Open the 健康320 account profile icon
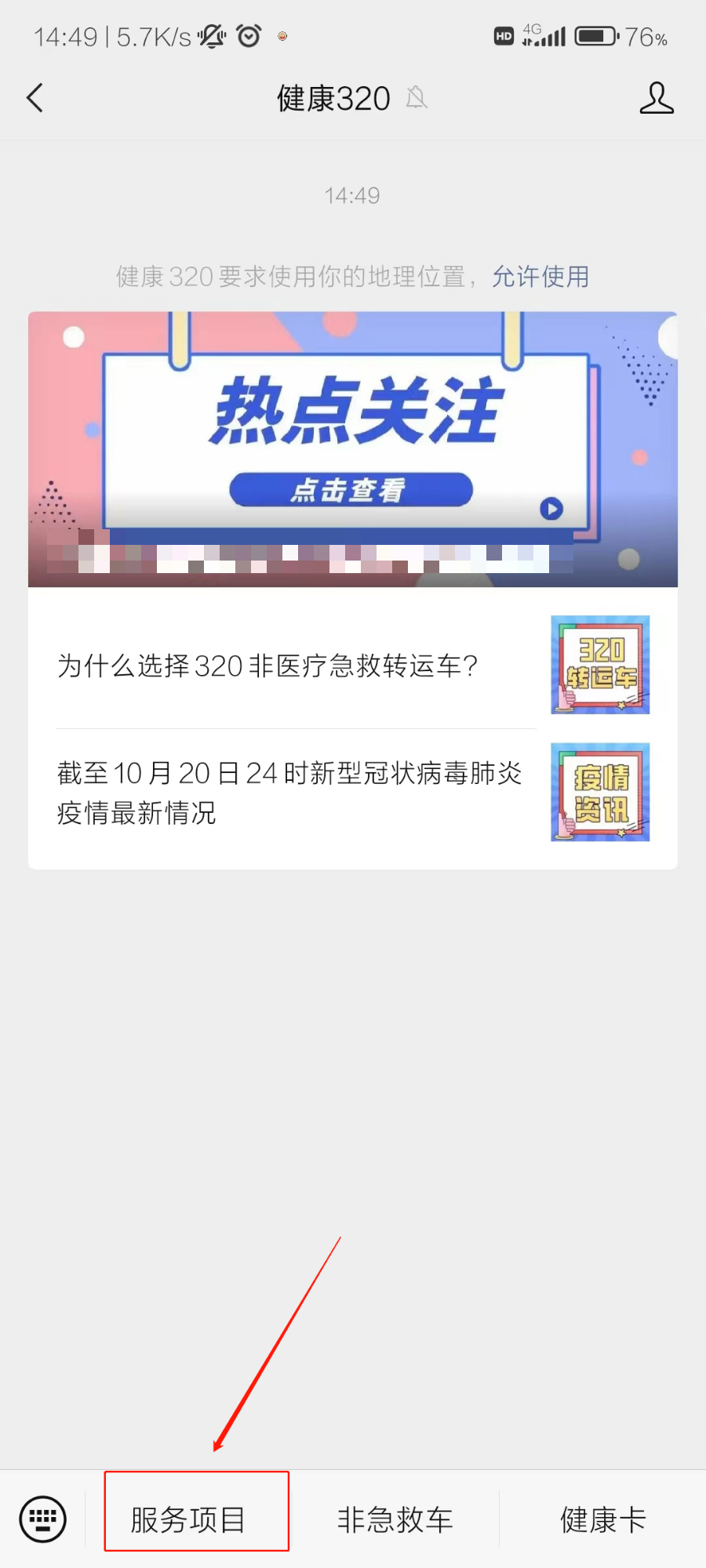The image size is (706, 1568). 656,99
